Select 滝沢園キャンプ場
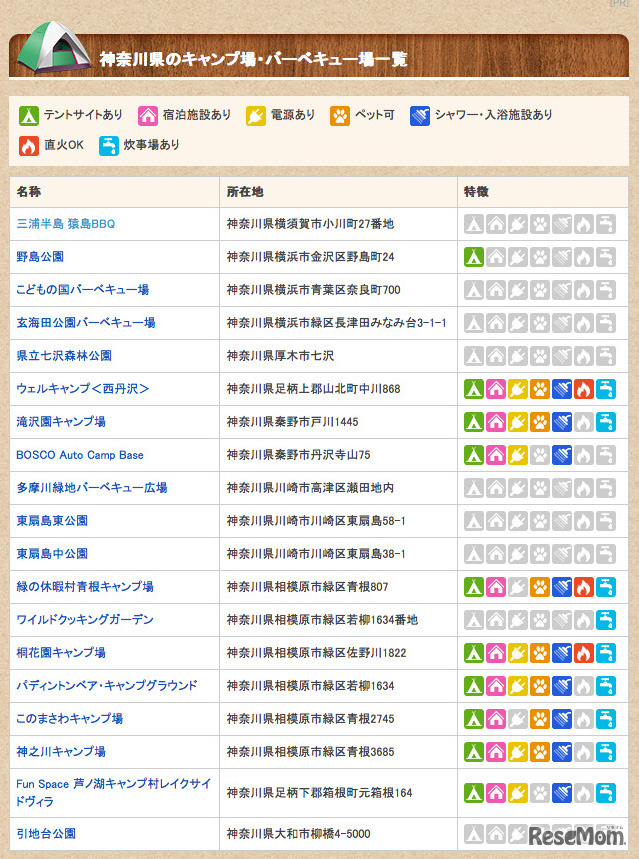 (x=61, y=422)
